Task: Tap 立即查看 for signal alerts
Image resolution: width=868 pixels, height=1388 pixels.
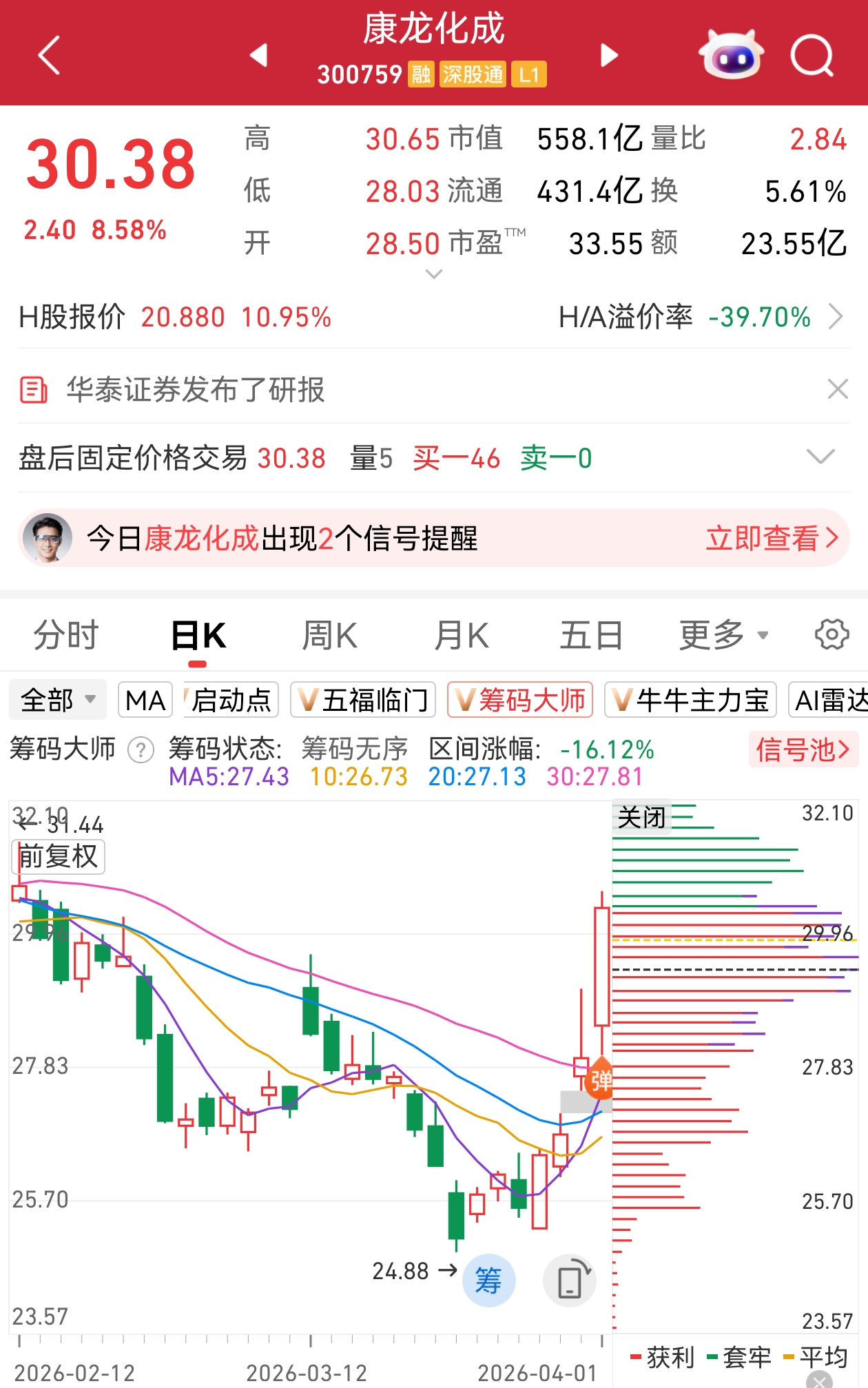Action: (x=772, y=538)
